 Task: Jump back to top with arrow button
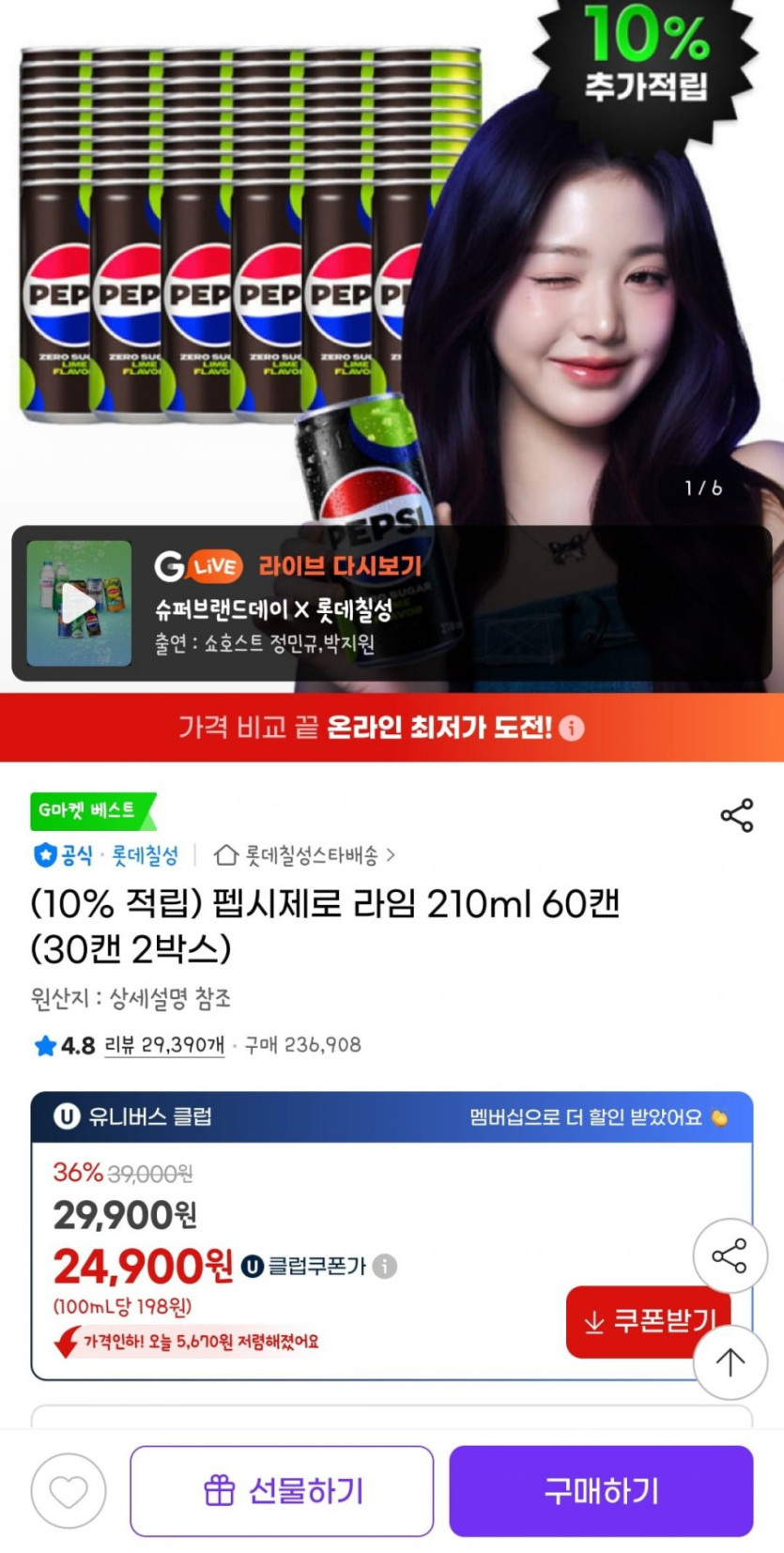tap(730, 1362)
